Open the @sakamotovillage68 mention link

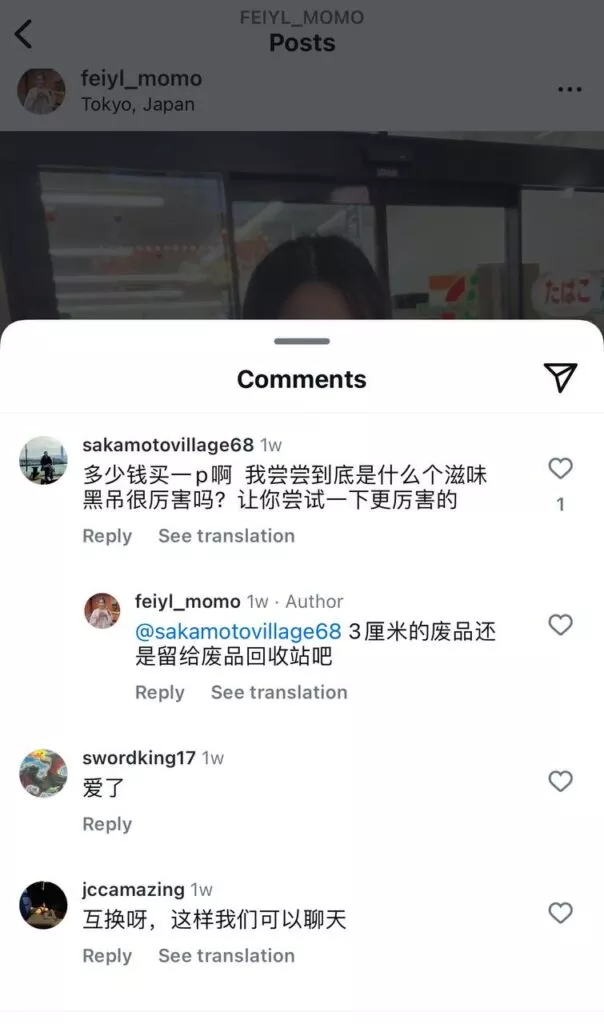(x=238, y=632)
